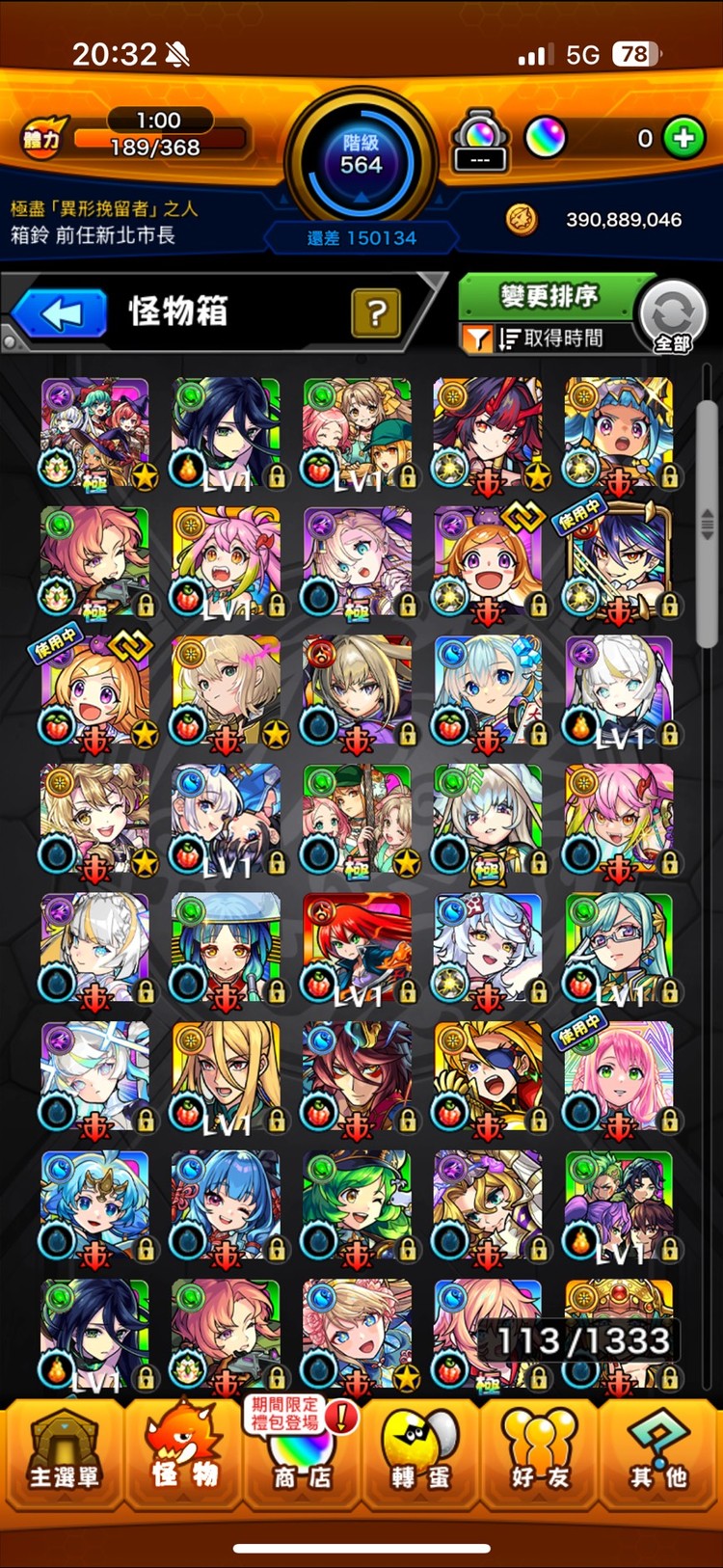Go back with the blue arrow
This screenshot has height=1568, width=723.
(x=61, y=313)
